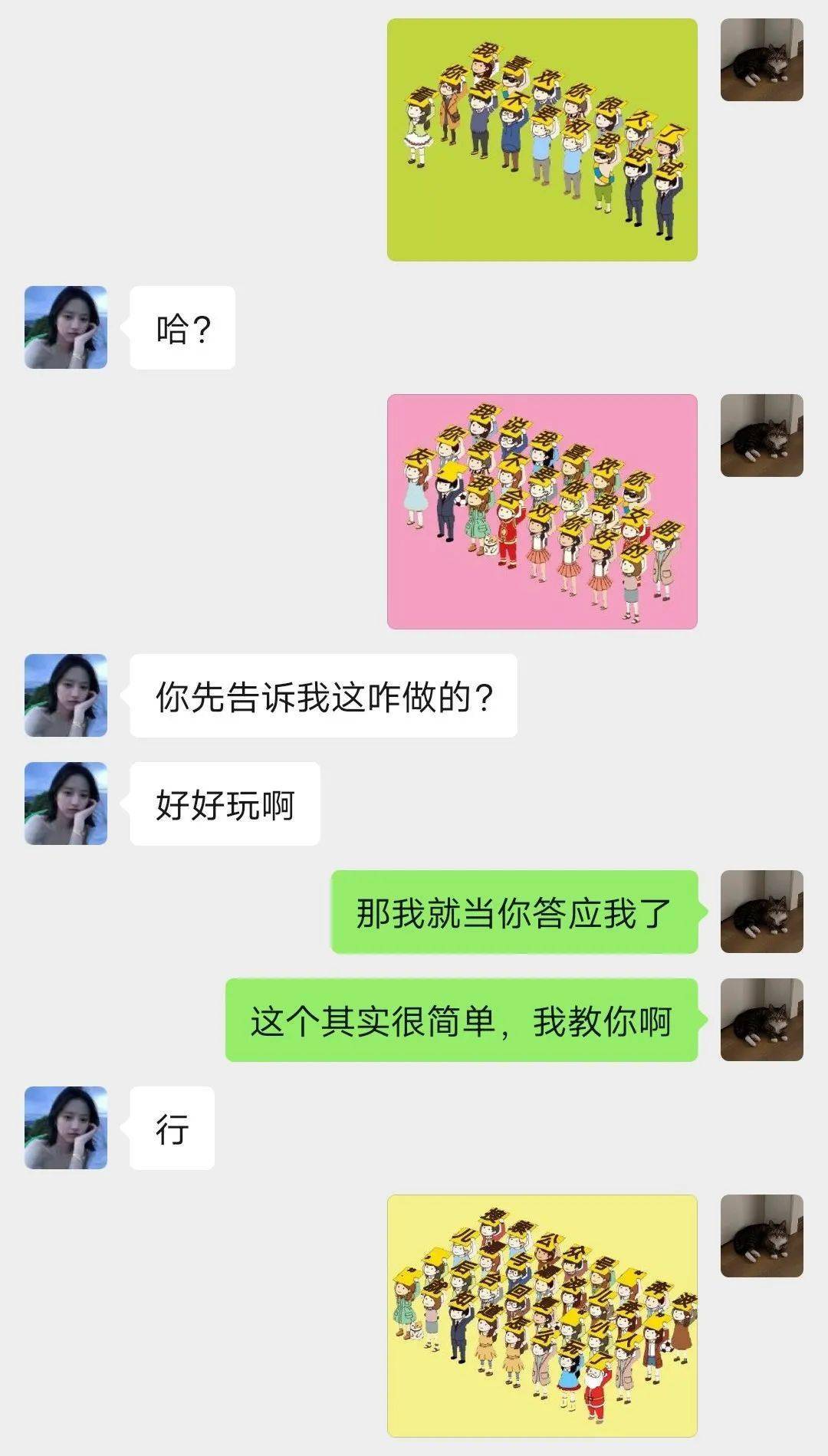This screenshot has height=1456, width=828.
Task: Tap girl's avatar beside the "行" message
Action: pyautogui.click(x=66, y=1128)
